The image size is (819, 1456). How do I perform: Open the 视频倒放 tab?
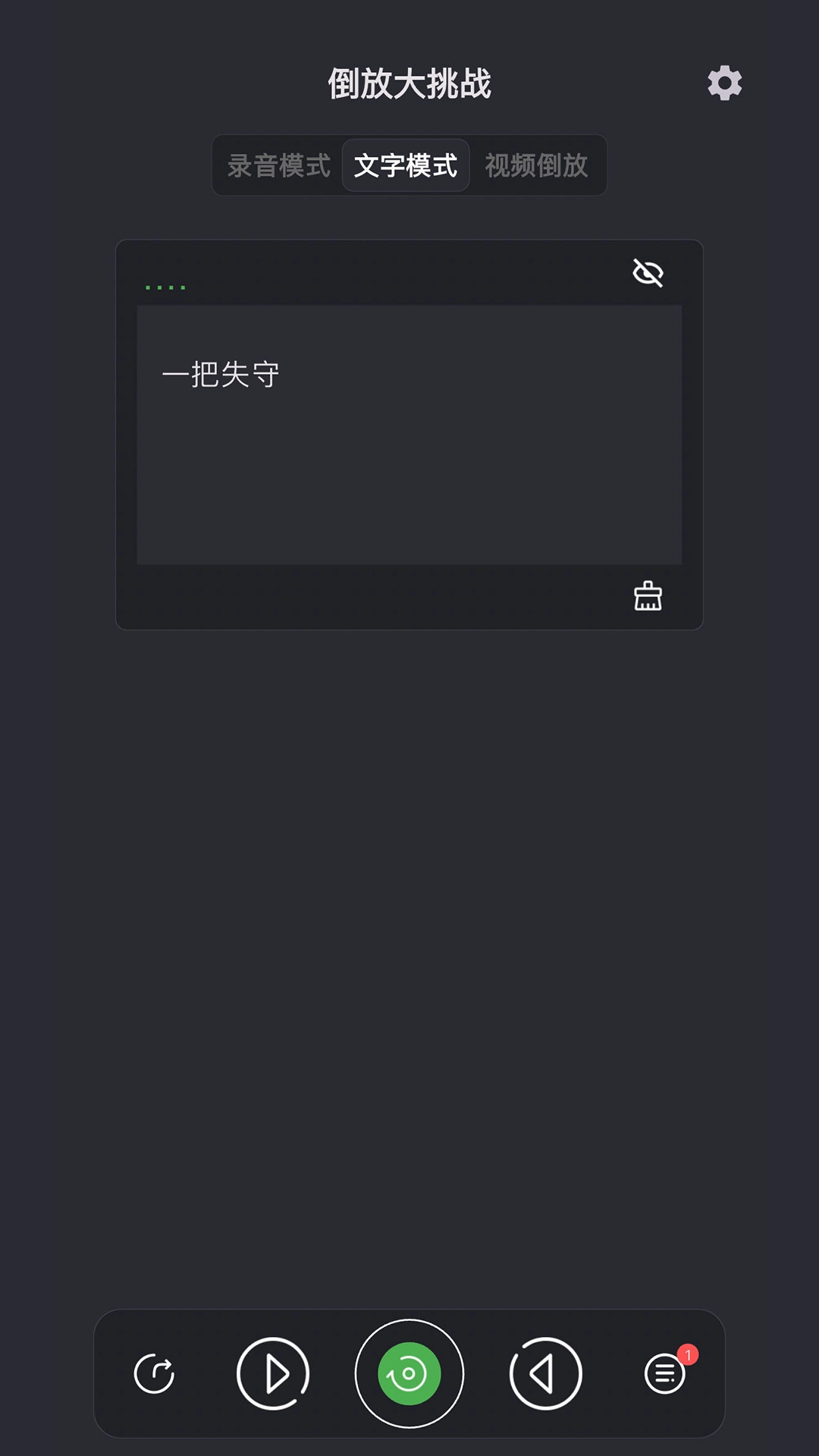(538, 165)
